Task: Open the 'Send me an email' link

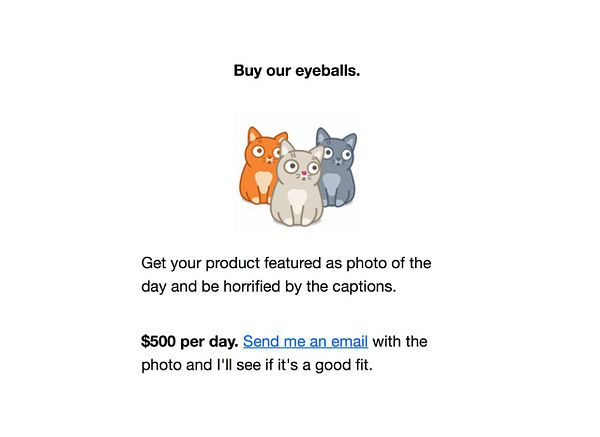Action: (305, 342)
